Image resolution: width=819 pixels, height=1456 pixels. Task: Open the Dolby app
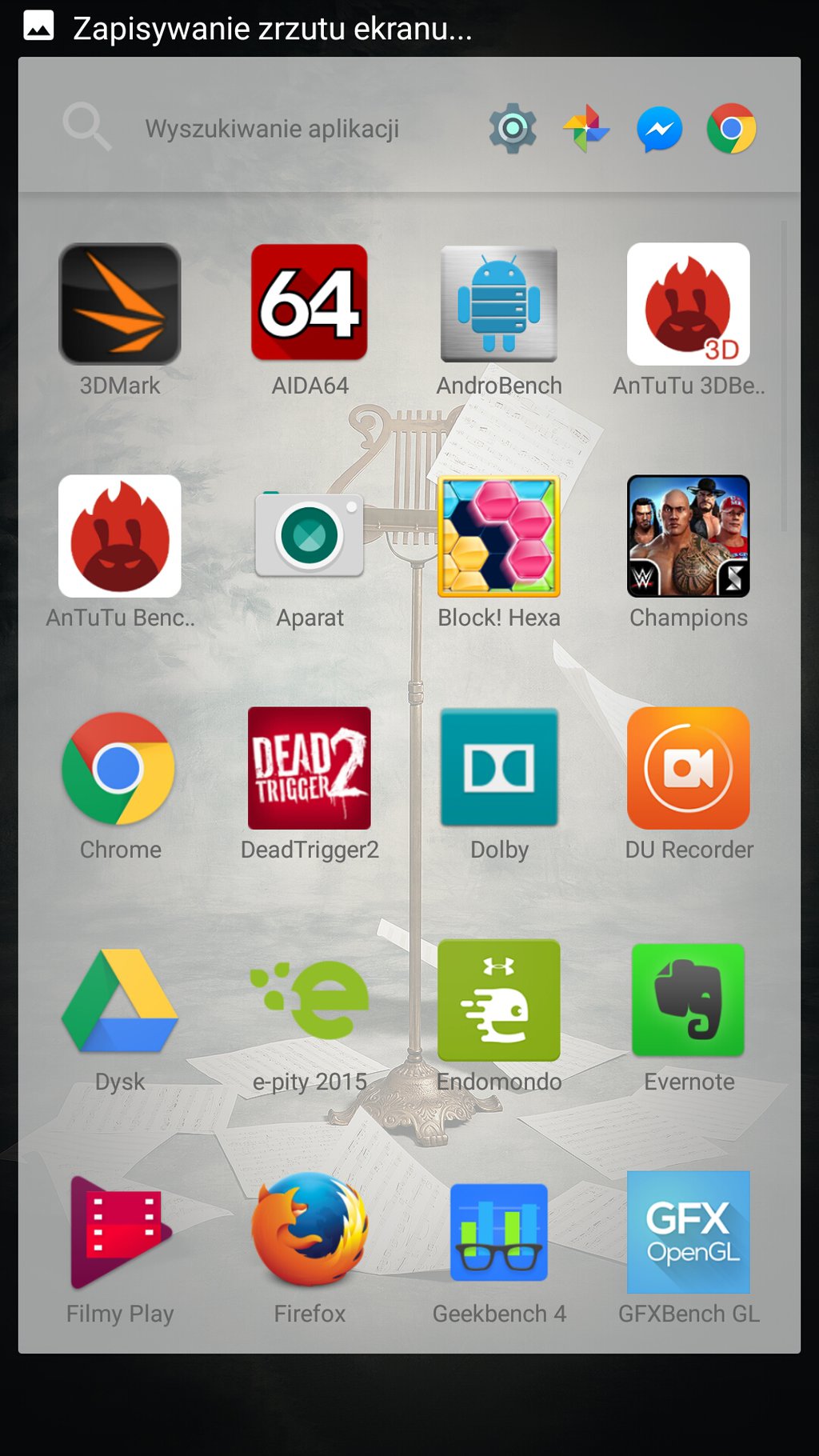pyautogui.click(x=499, y=768)
